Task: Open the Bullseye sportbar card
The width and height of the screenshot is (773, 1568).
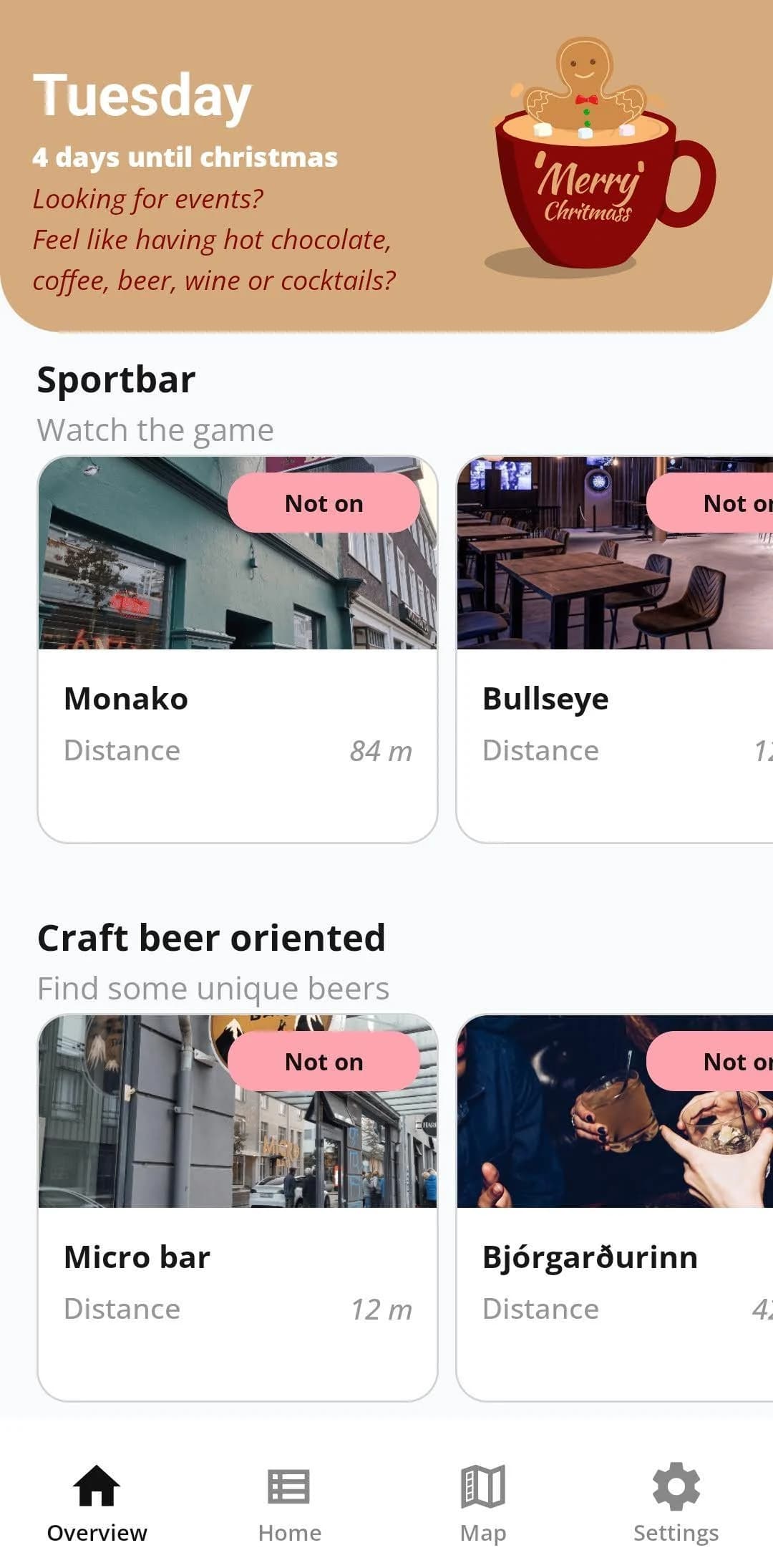Action: [615, 649]
